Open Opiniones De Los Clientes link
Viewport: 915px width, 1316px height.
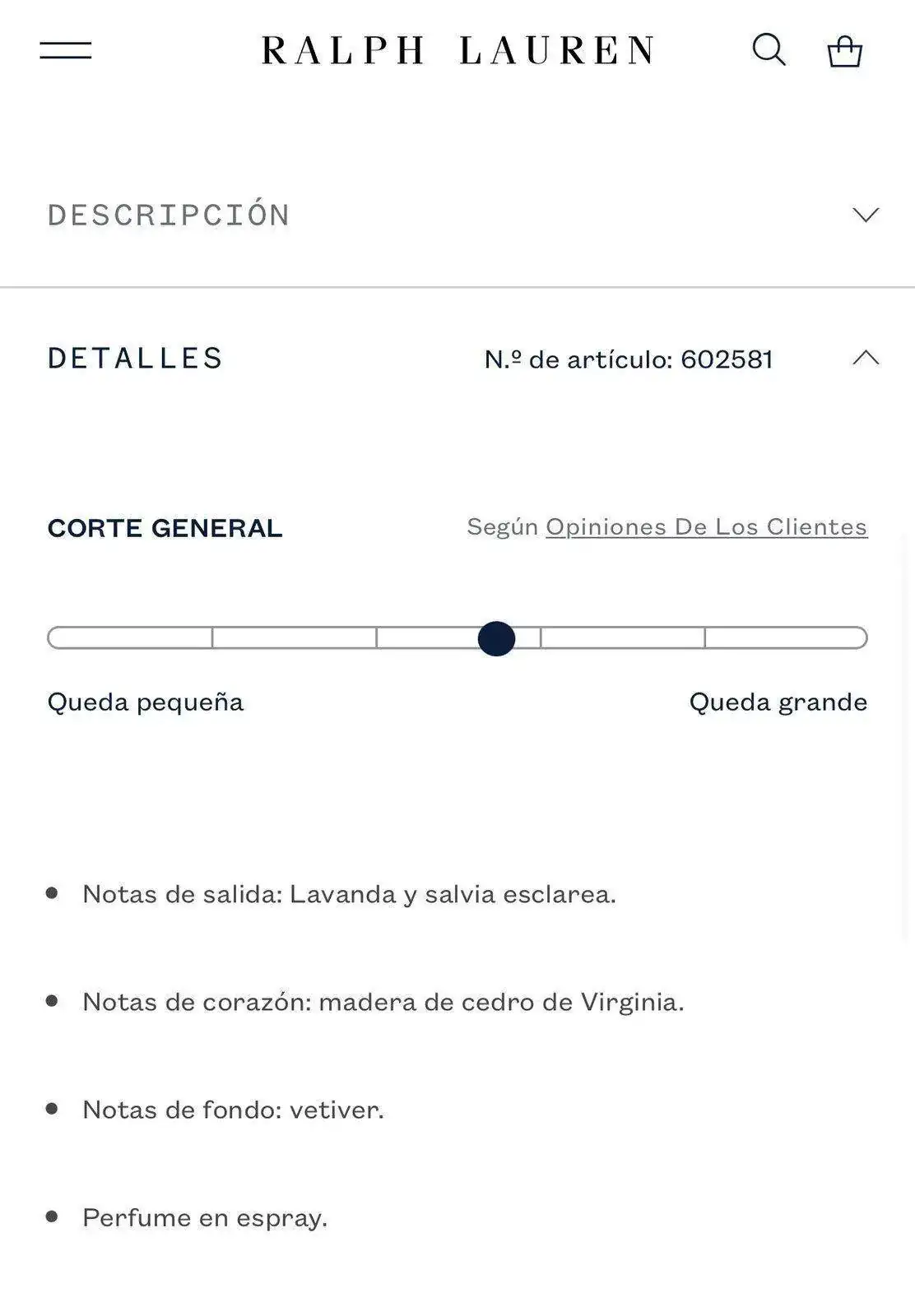707,526
